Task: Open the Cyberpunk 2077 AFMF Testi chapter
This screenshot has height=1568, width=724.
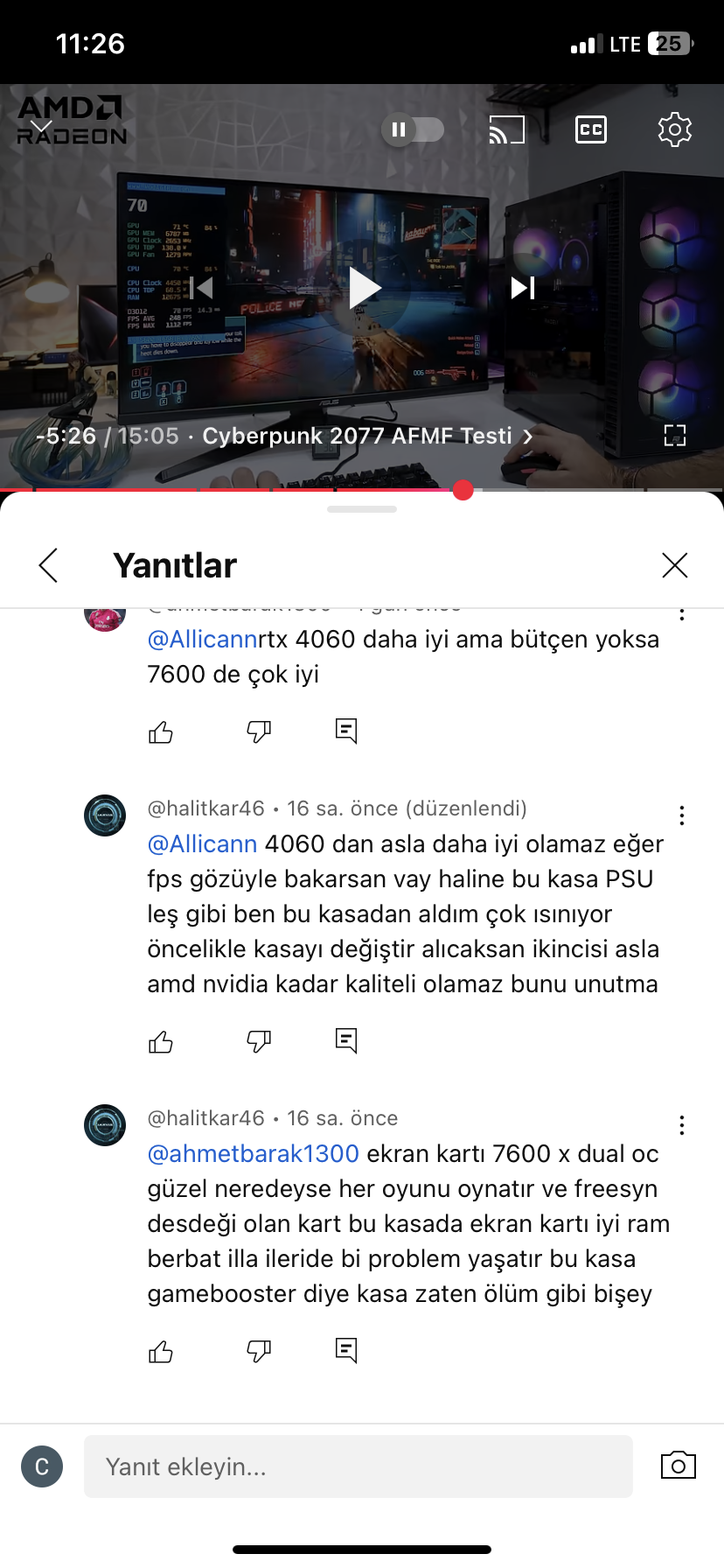Action: tap(367, 436)
